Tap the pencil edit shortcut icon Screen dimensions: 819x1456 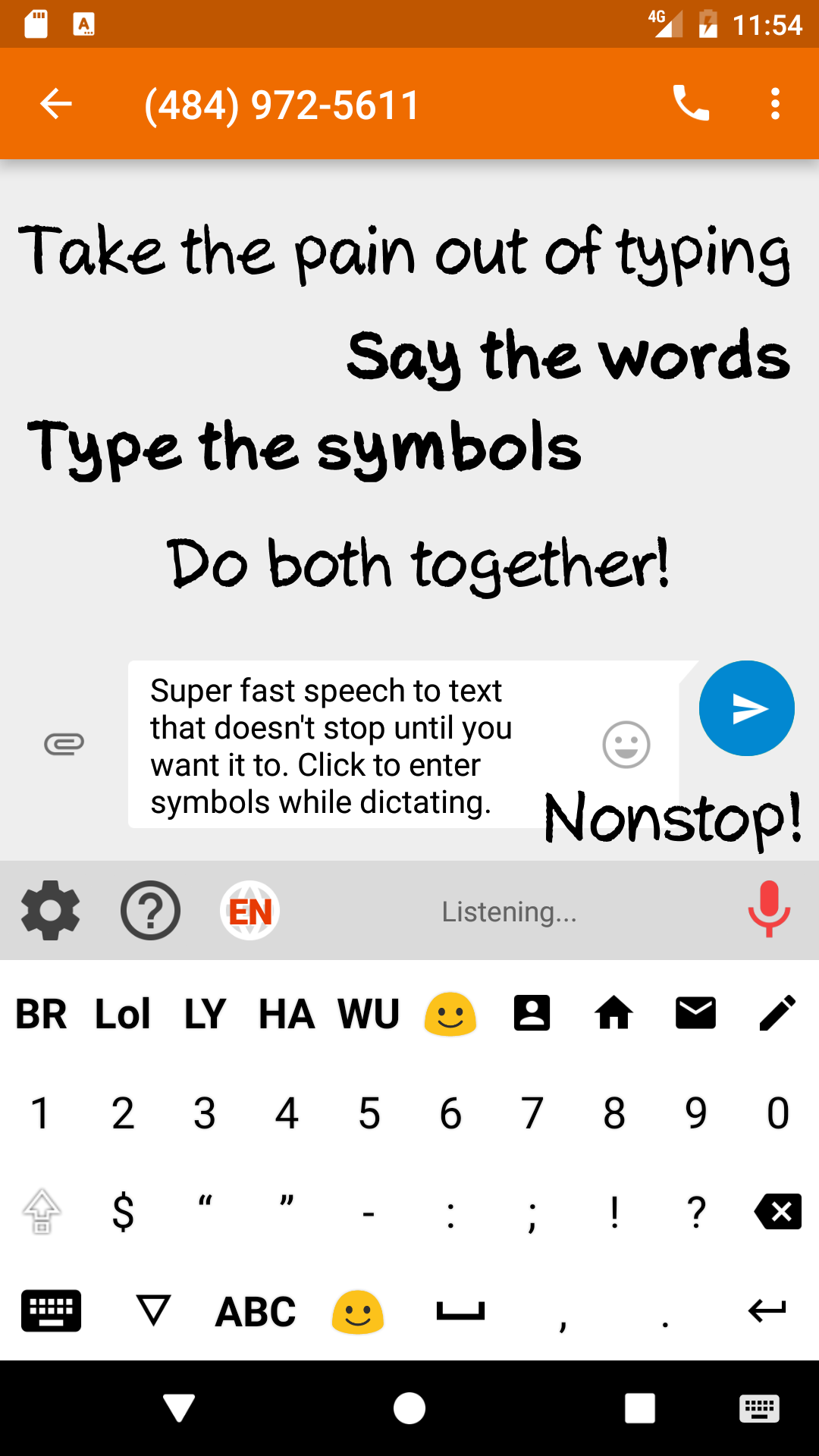tap(777, 1013)
